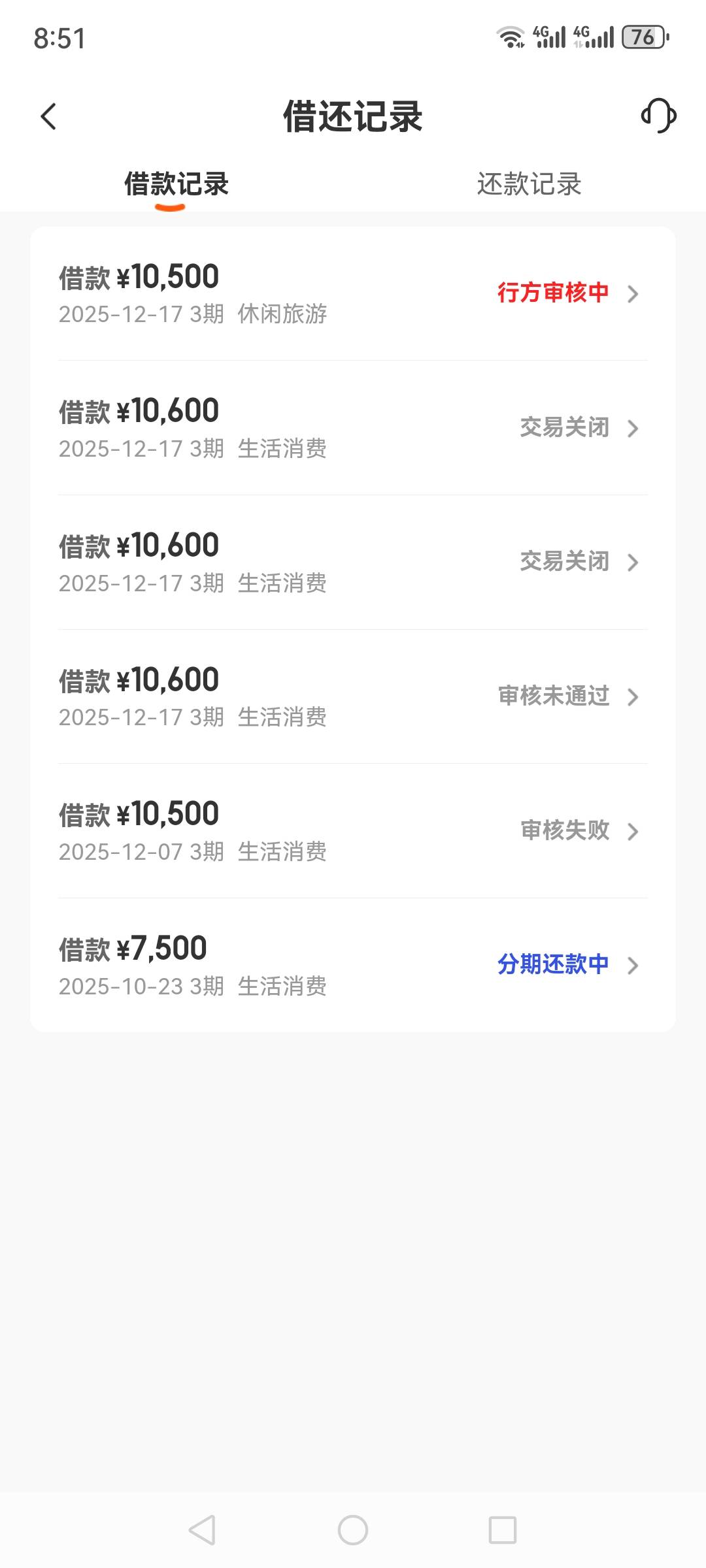Tap the system home button
The width and height of the screenshot is (706, 1568).
pyautogui.click(x=353, y=1530)
